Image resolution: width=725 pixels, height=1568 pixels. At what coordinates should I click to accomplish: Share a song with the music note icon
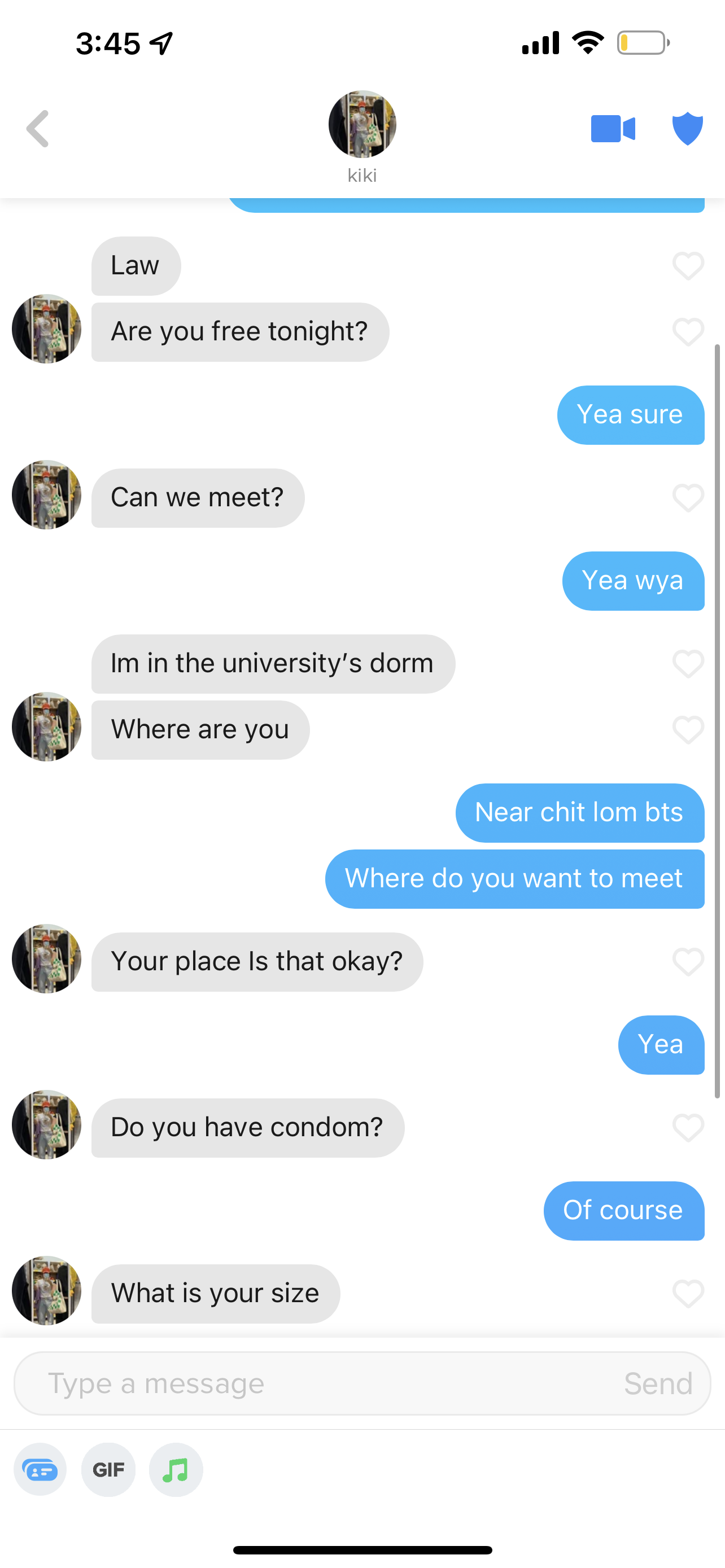point(176,1469)
